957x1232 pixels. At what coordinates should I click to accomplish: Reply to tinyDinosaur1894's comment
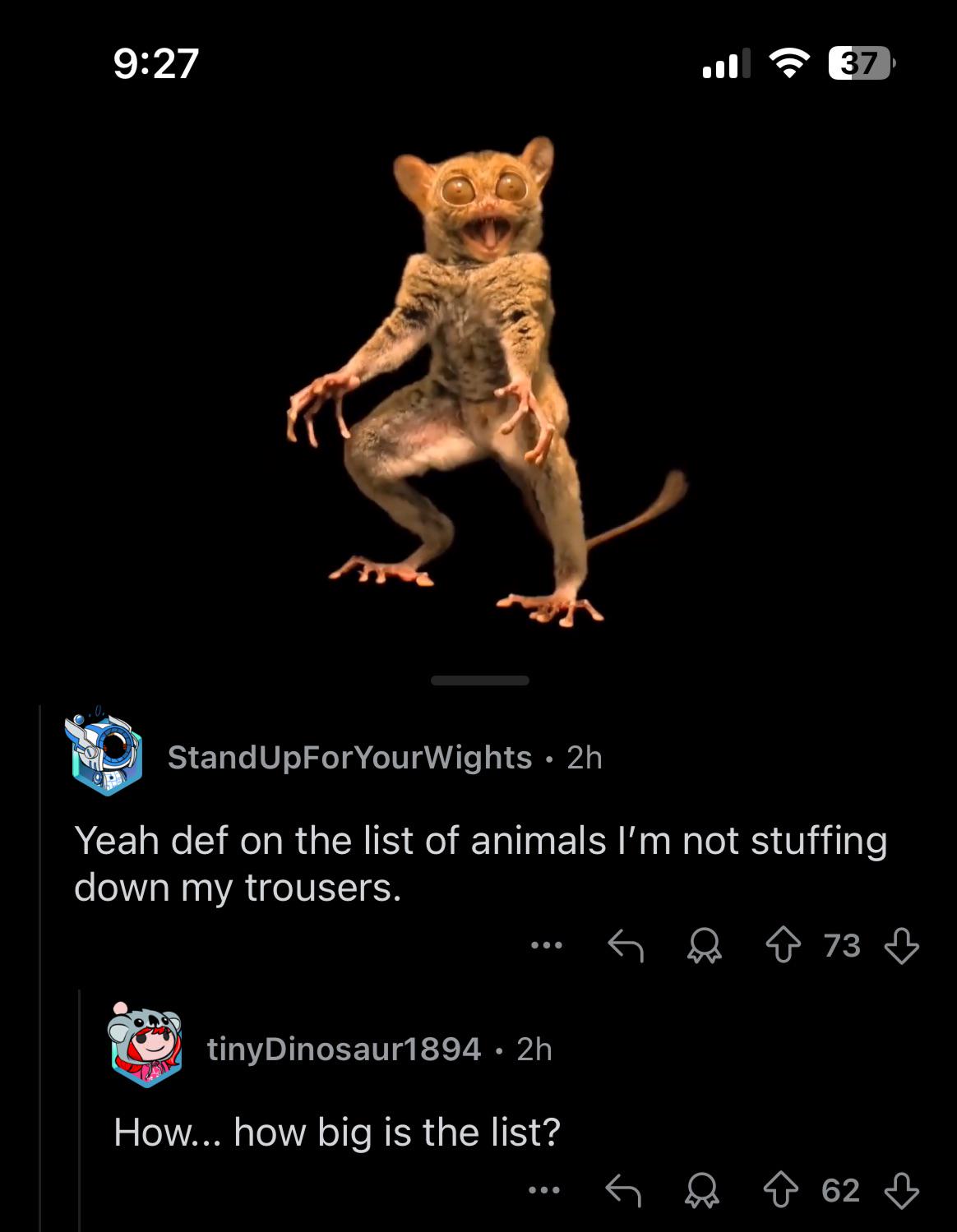click(623, 1189)
